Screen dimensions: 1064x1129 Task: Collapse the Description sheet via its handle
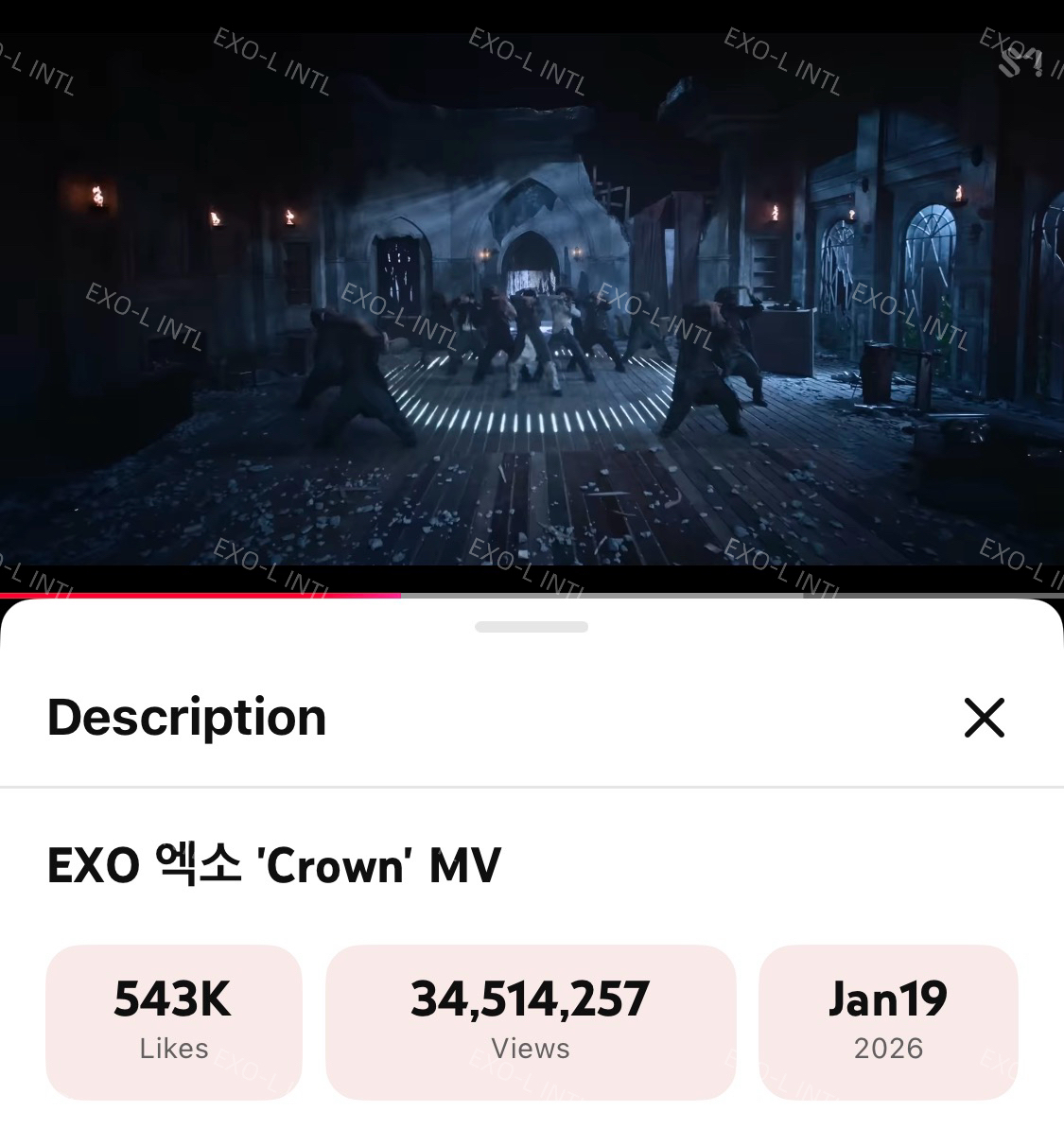tap(532, 626)
